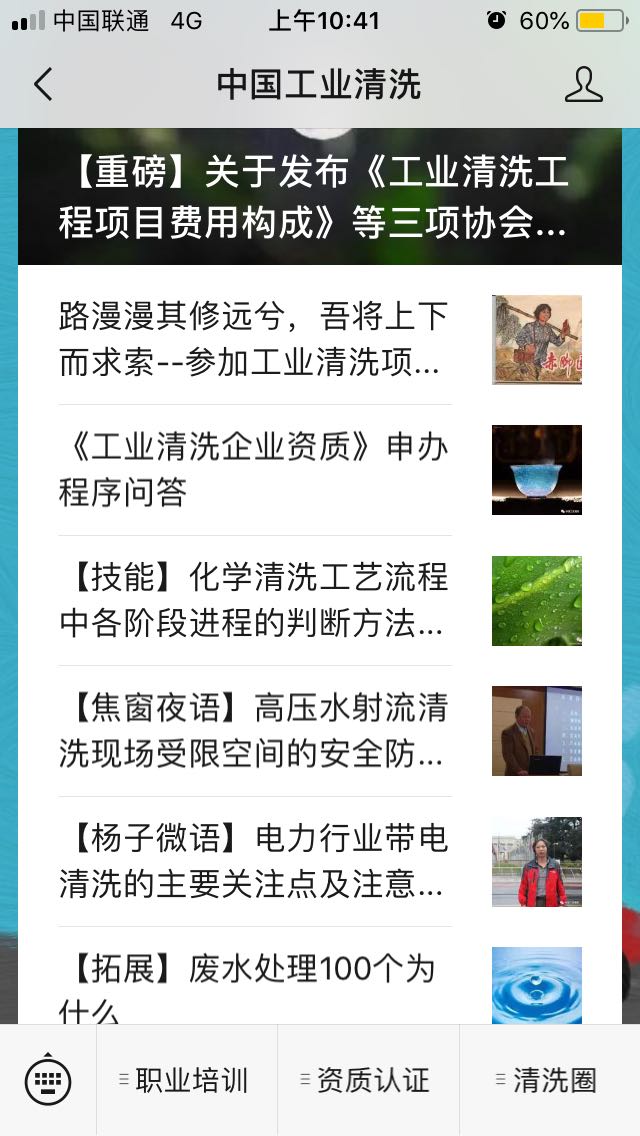Switch to keyboard input mode

coord(48,1080)
